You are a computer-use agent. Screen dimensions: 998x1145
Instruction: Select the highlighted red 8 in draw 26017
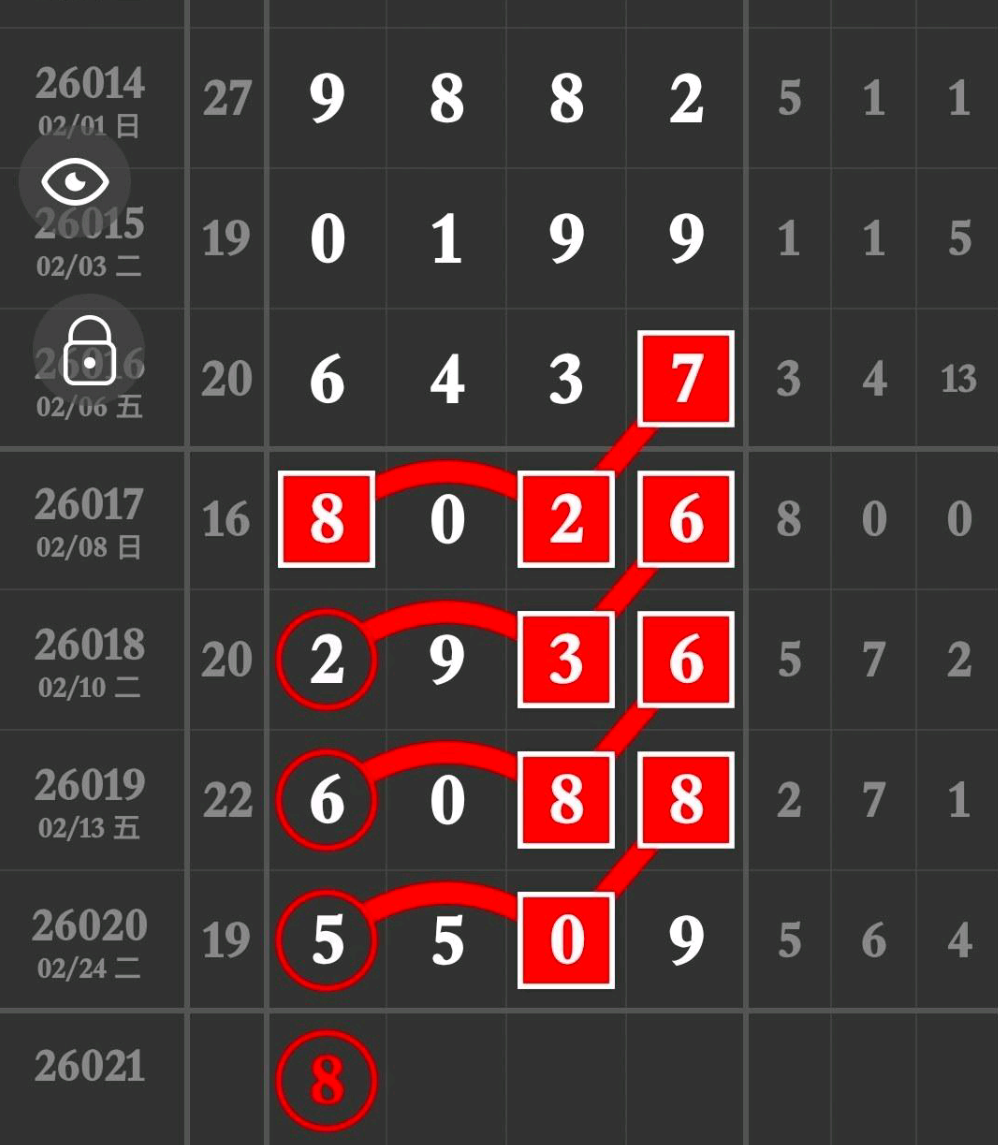pos(325,519)
